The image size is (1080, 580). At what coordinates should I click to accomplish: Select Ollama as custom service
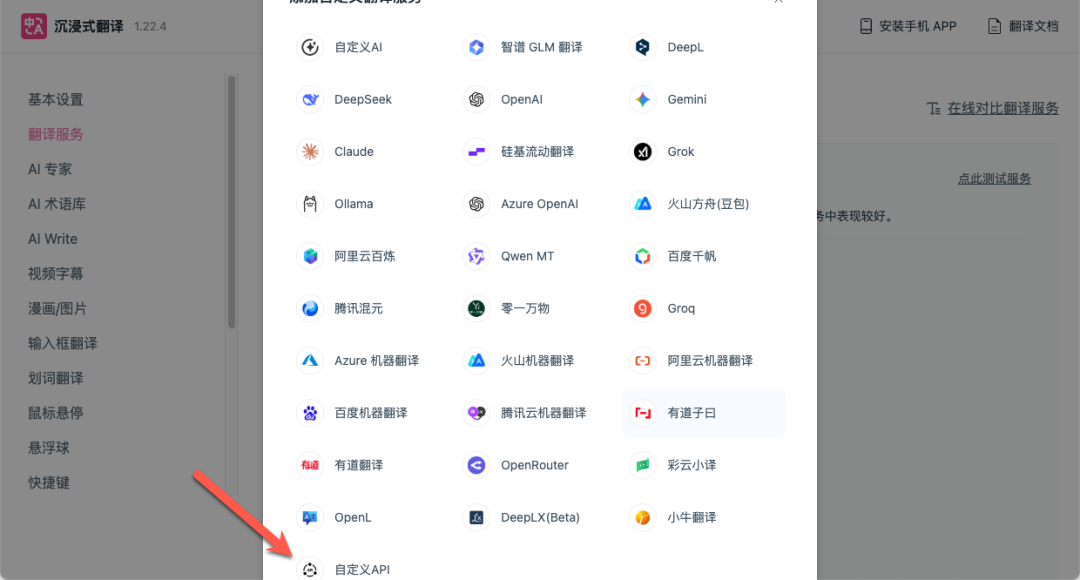click(x=353, y=204)
